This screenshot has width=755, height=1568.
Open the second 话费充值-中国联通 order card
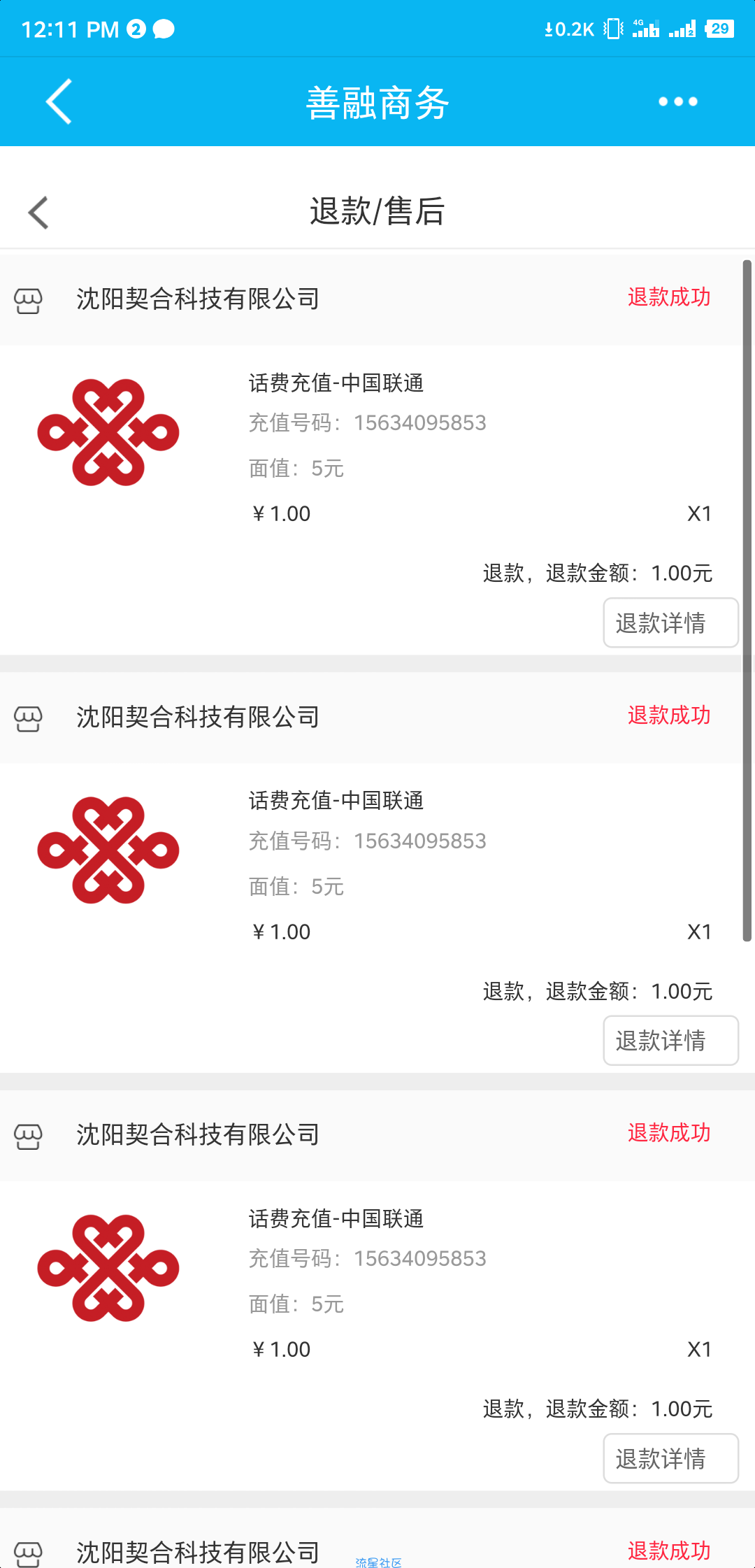pos(371,866)
